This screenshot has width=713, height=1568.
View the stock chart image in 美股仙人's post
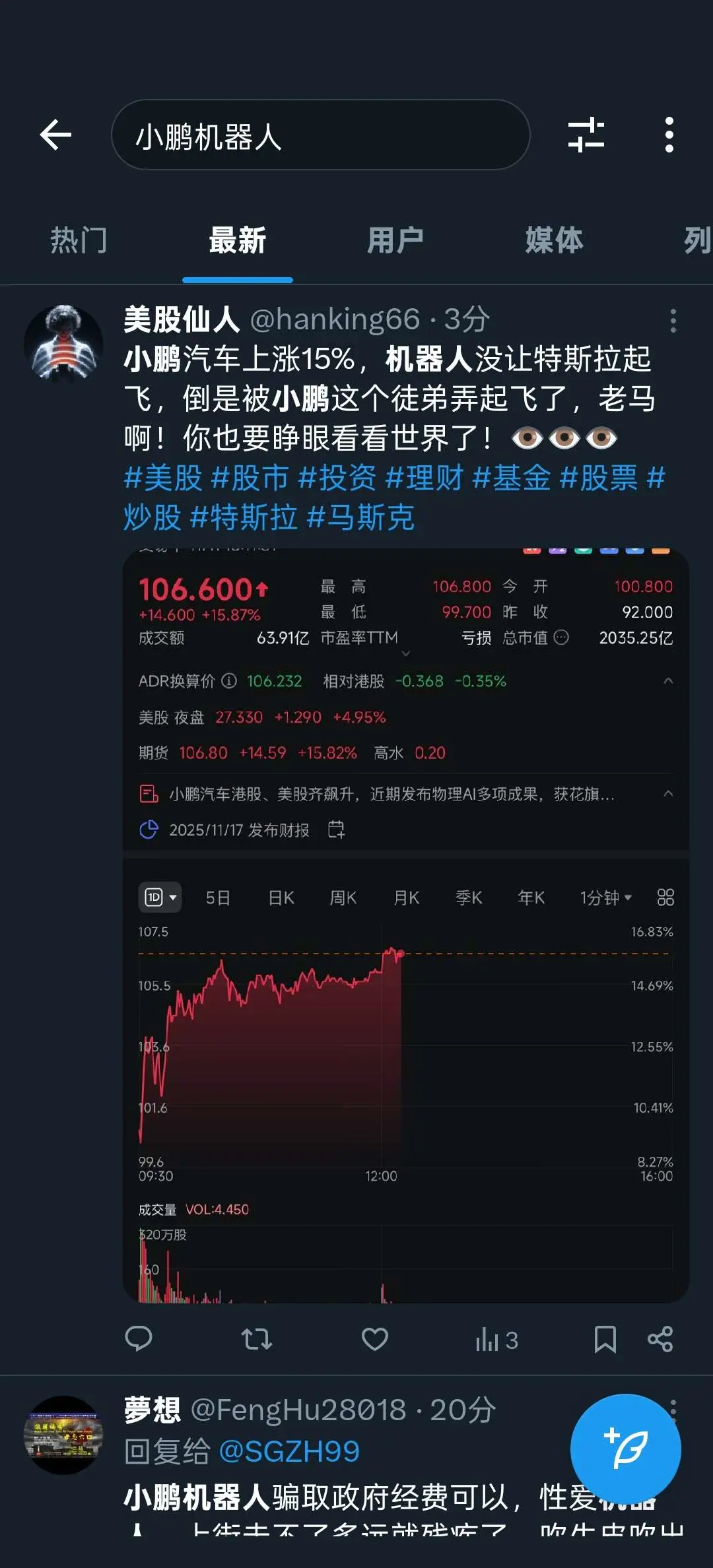(x=405, y=924)
